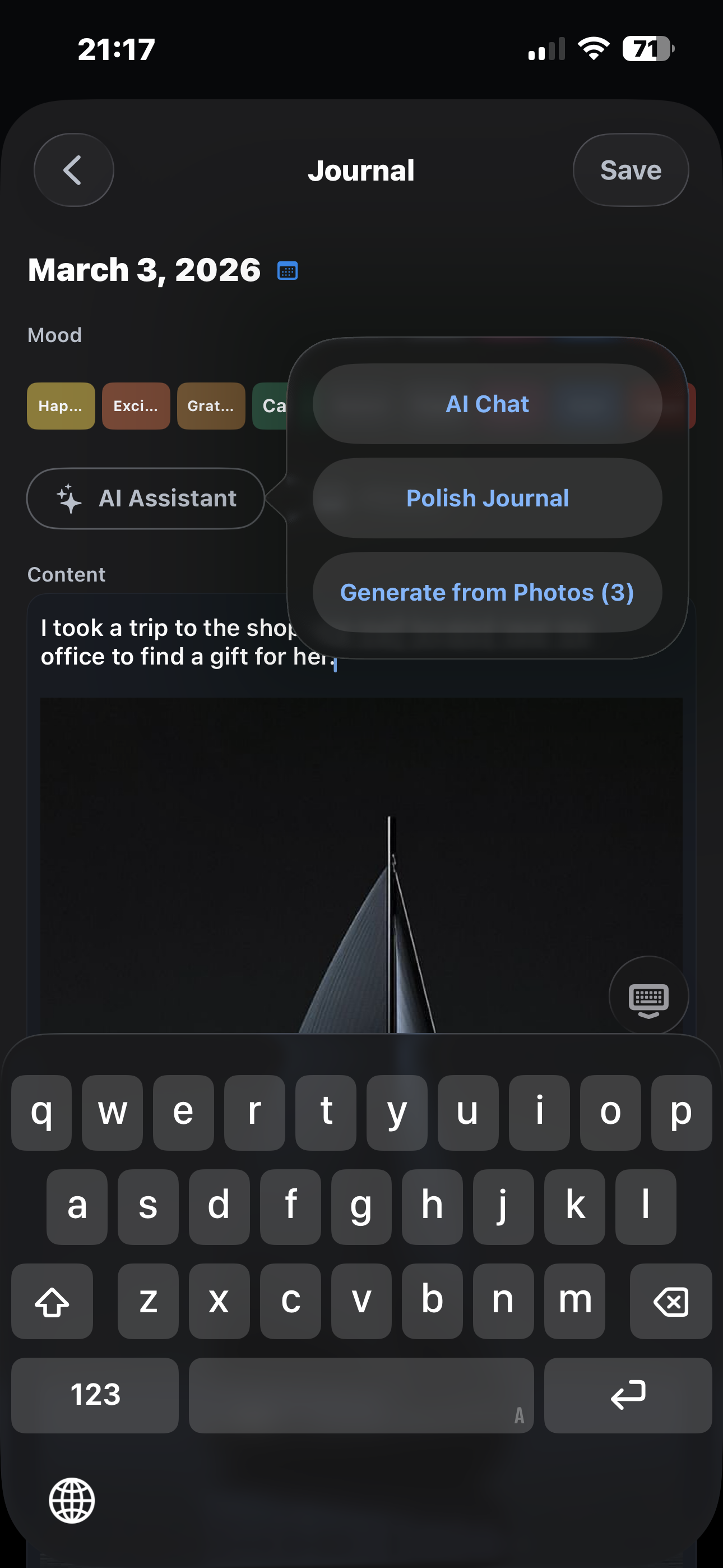Select the Happy mood chip
The height and width of the screenshot is (1568, 723).
coord(61,406)
